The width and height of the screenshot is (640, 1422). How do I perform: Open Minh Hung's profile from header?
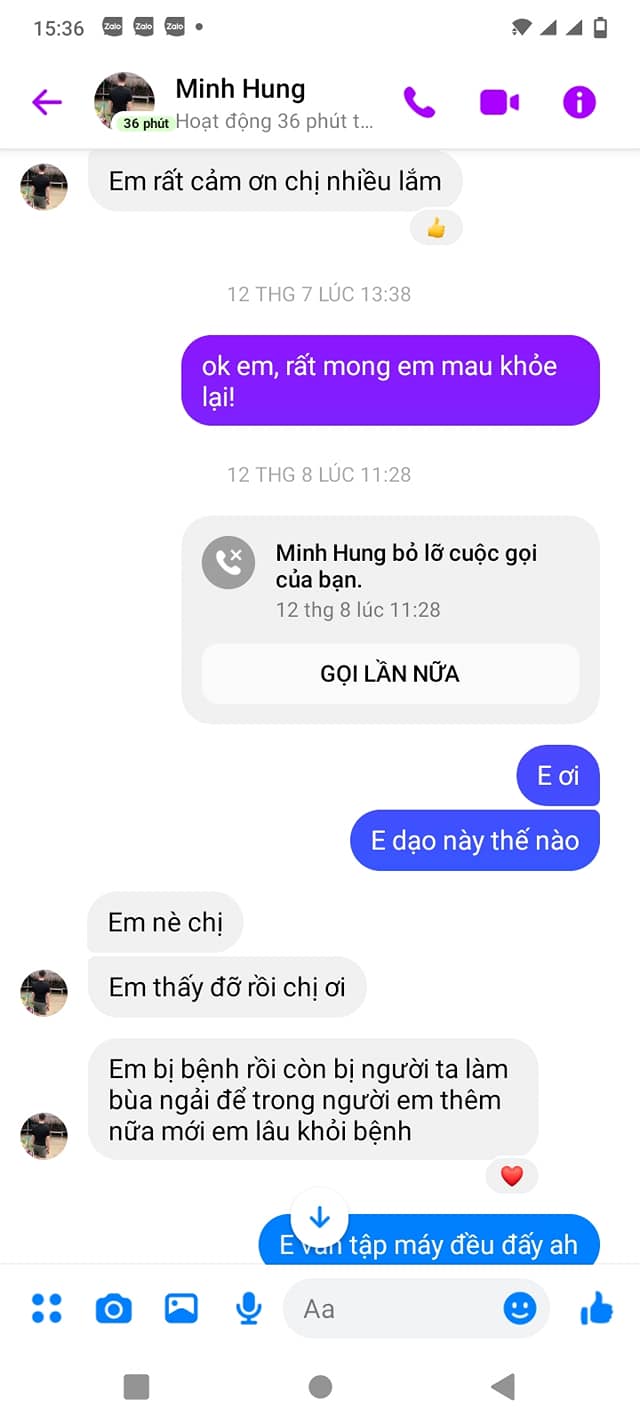point(240,102)
